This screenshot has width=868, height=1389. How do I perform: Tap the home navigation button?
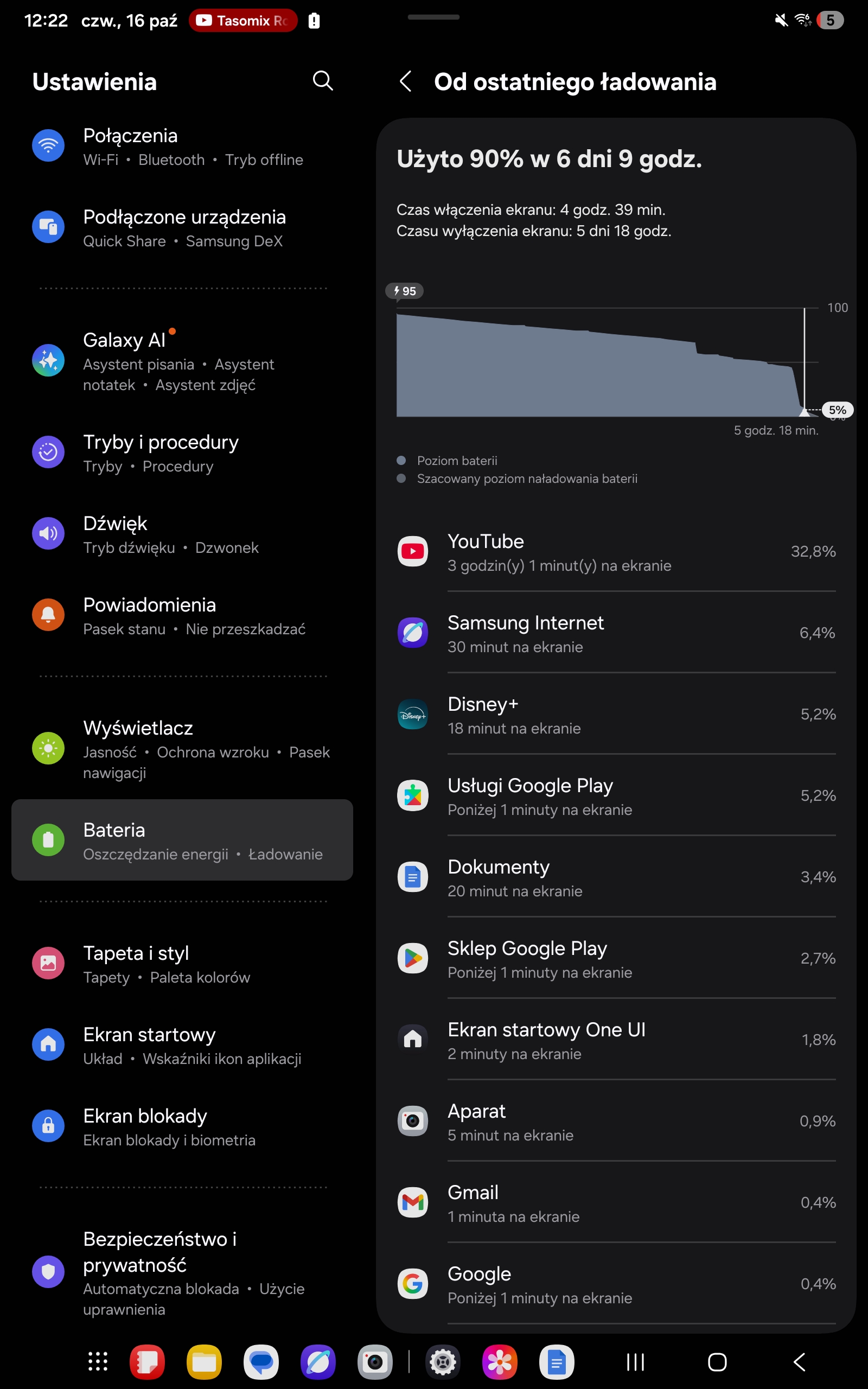click(717, 1361)
